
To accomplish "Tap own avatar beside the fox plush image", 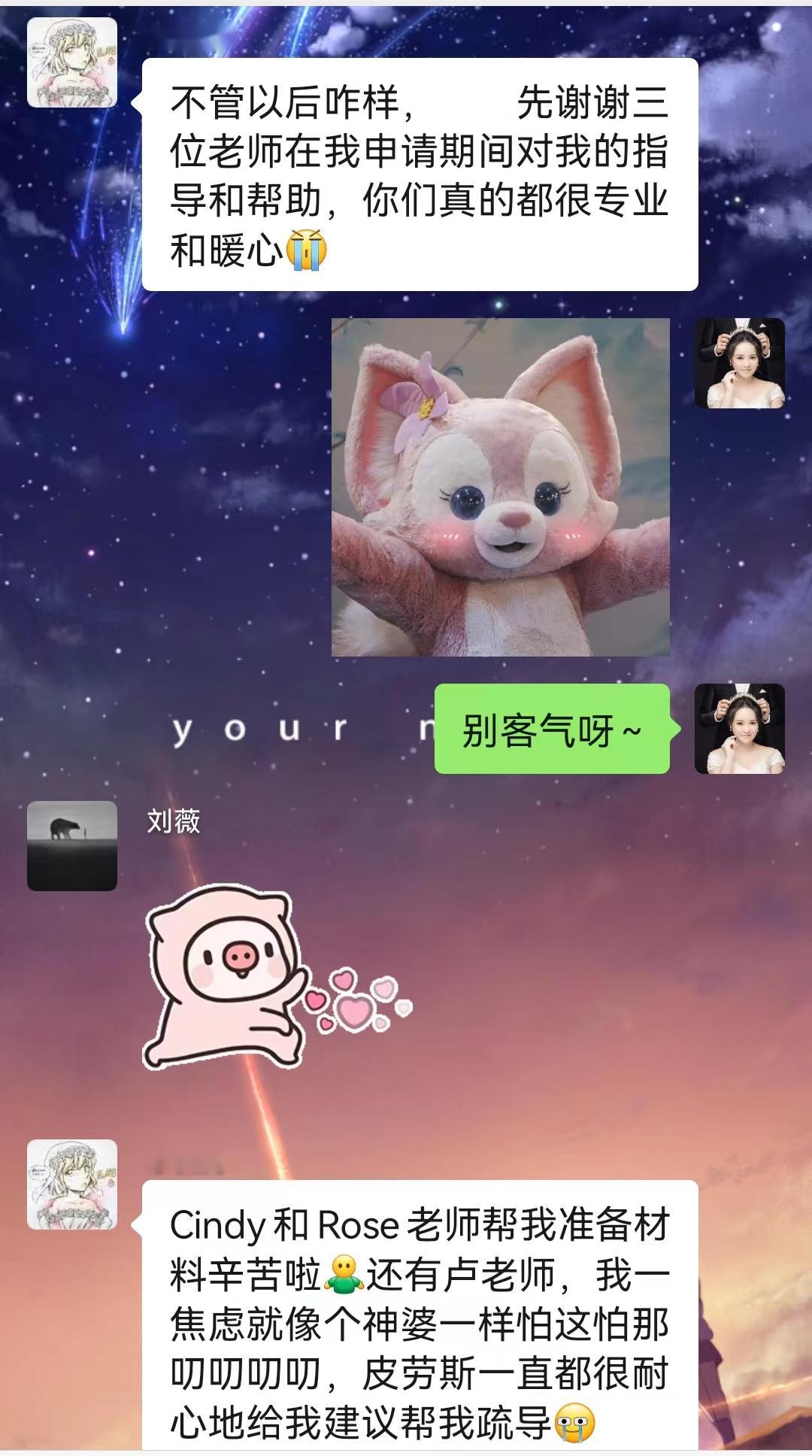I will (x=739, y=363).
